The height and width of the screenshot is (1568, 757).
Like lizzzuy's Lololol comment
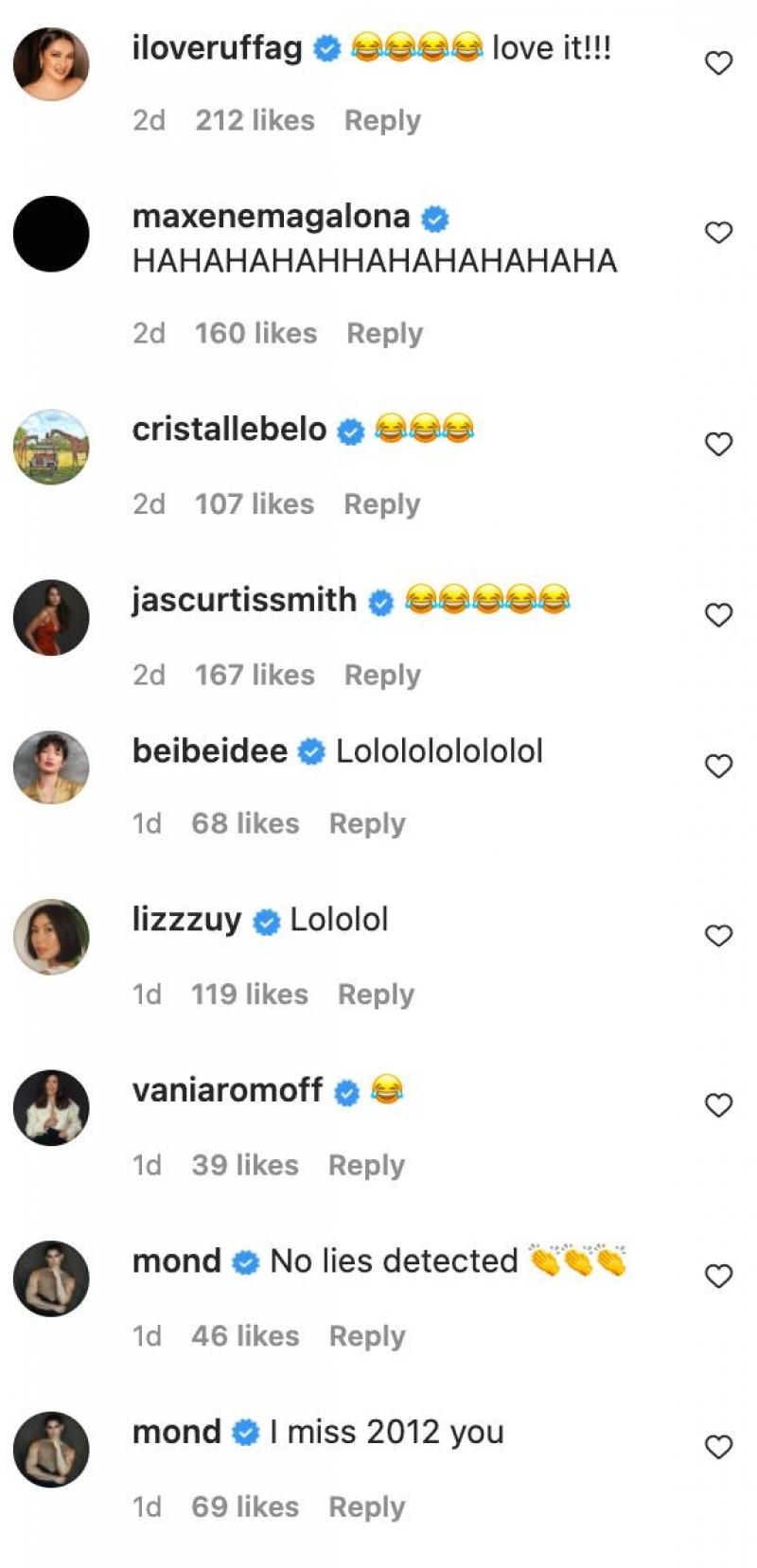(x=719, y=936)
